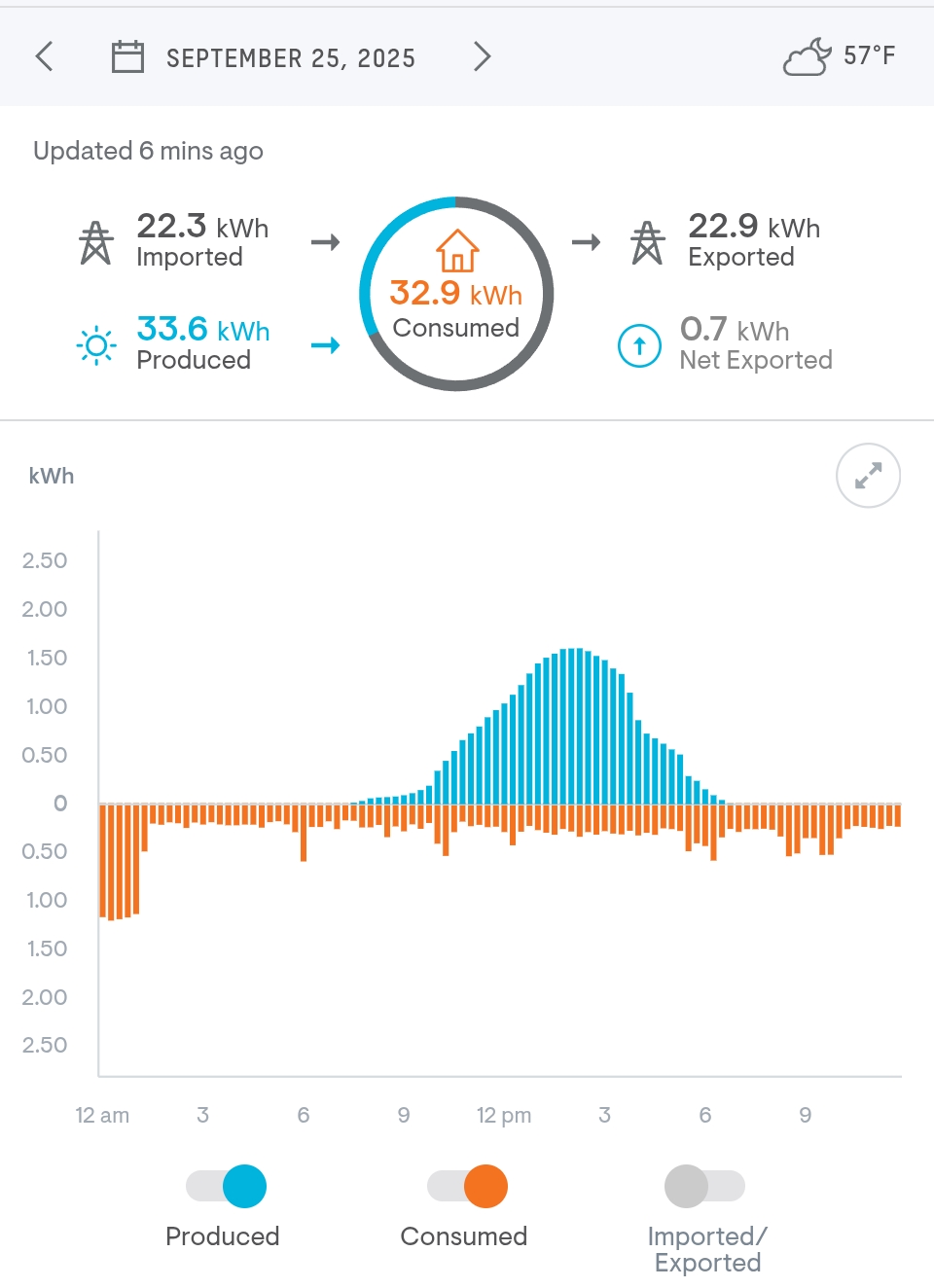
Task: Toggle off the Produced series
Action: coord(227,1186)
